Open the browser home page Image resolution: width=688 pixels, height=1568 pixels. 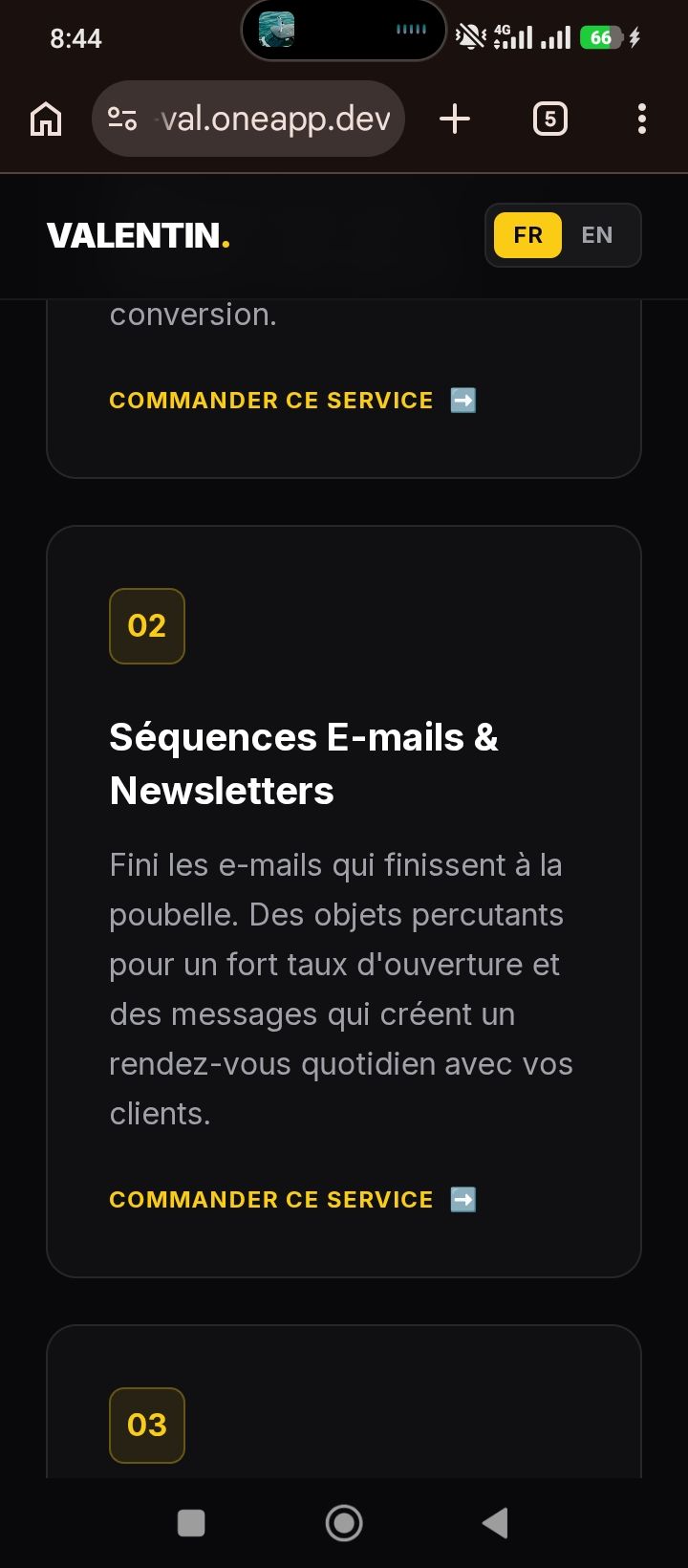point(46,120)
